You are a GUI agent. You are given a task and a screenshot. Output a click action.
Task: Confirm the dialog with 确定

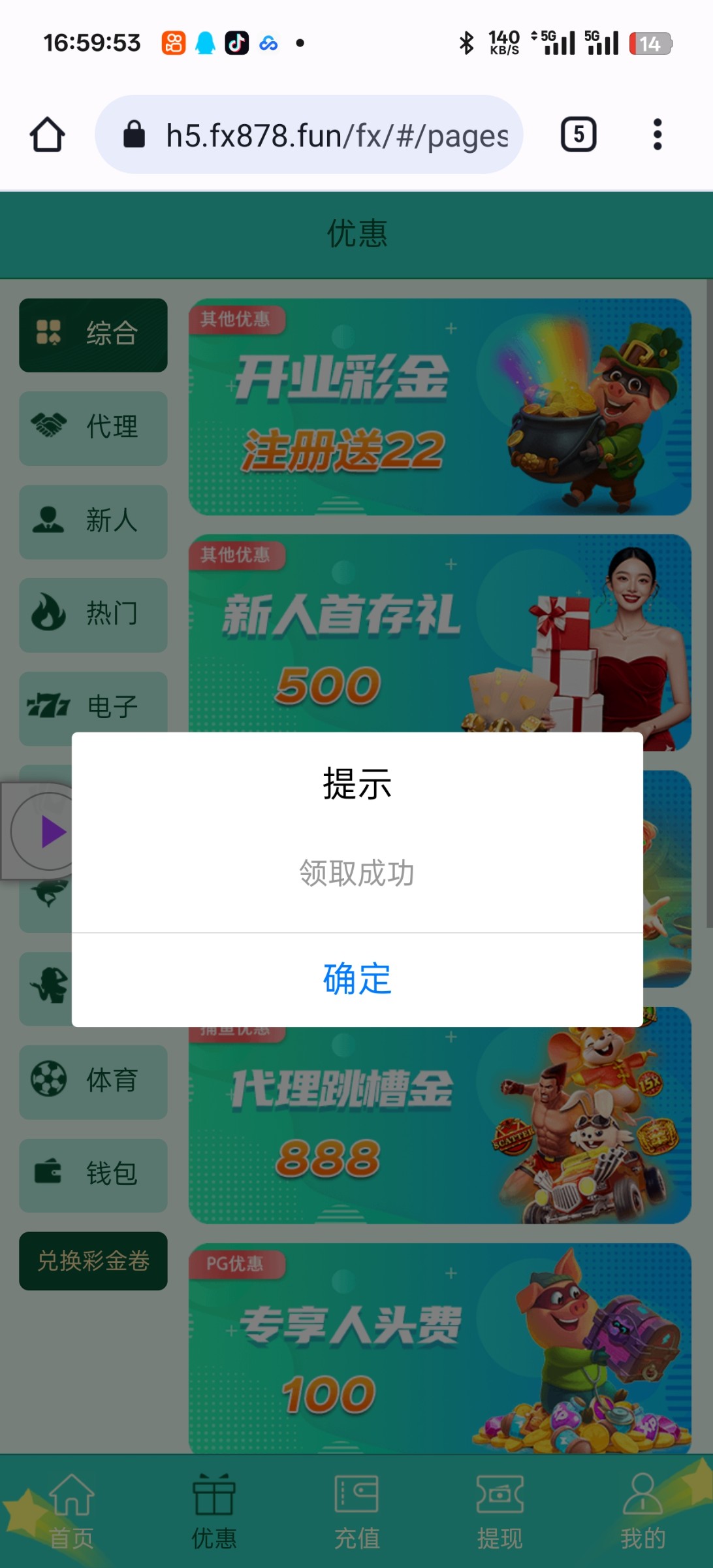pyautogui.click(x=356, y=979)
